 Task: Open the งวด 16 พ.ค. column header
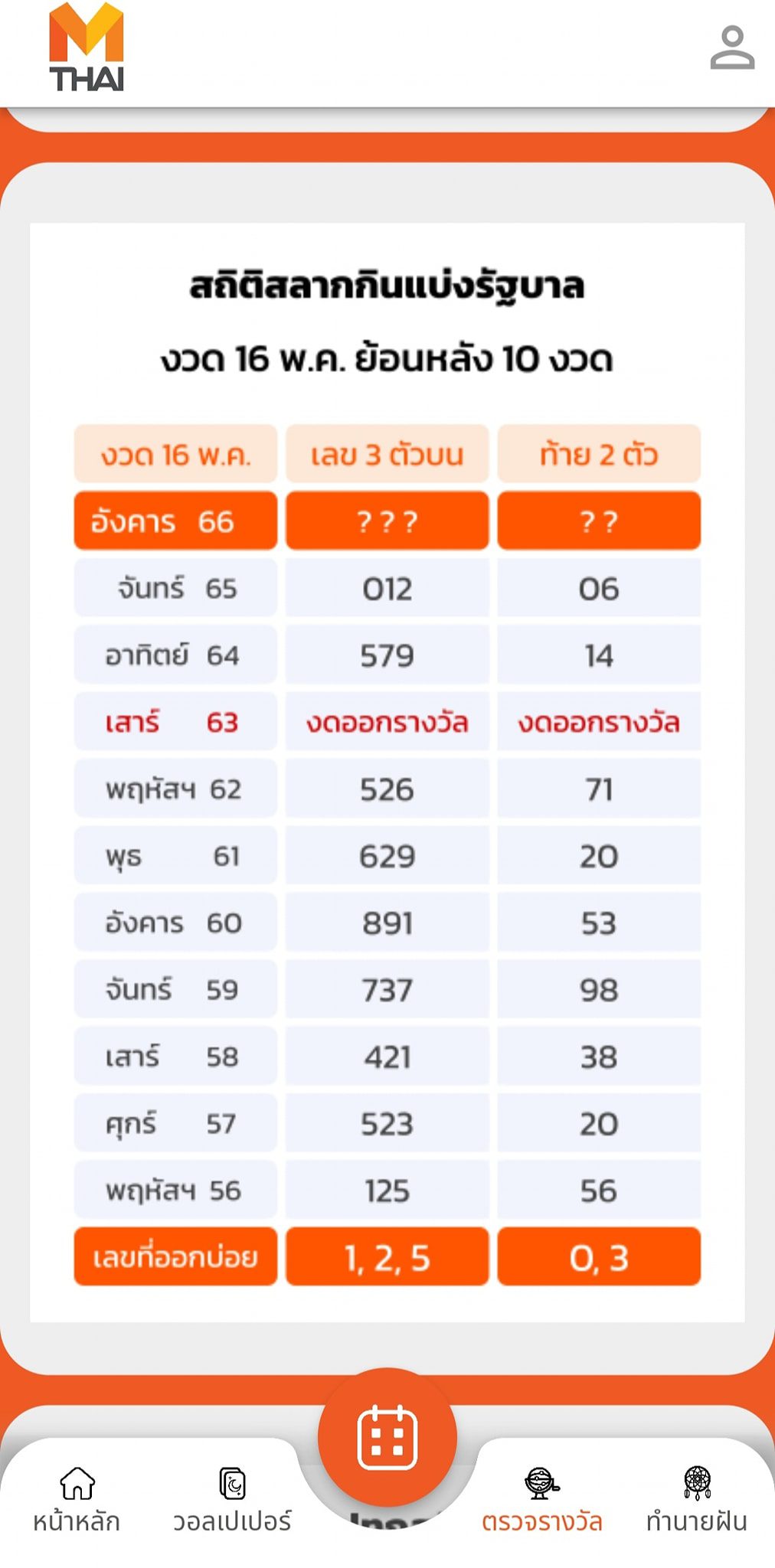[175, 455]
